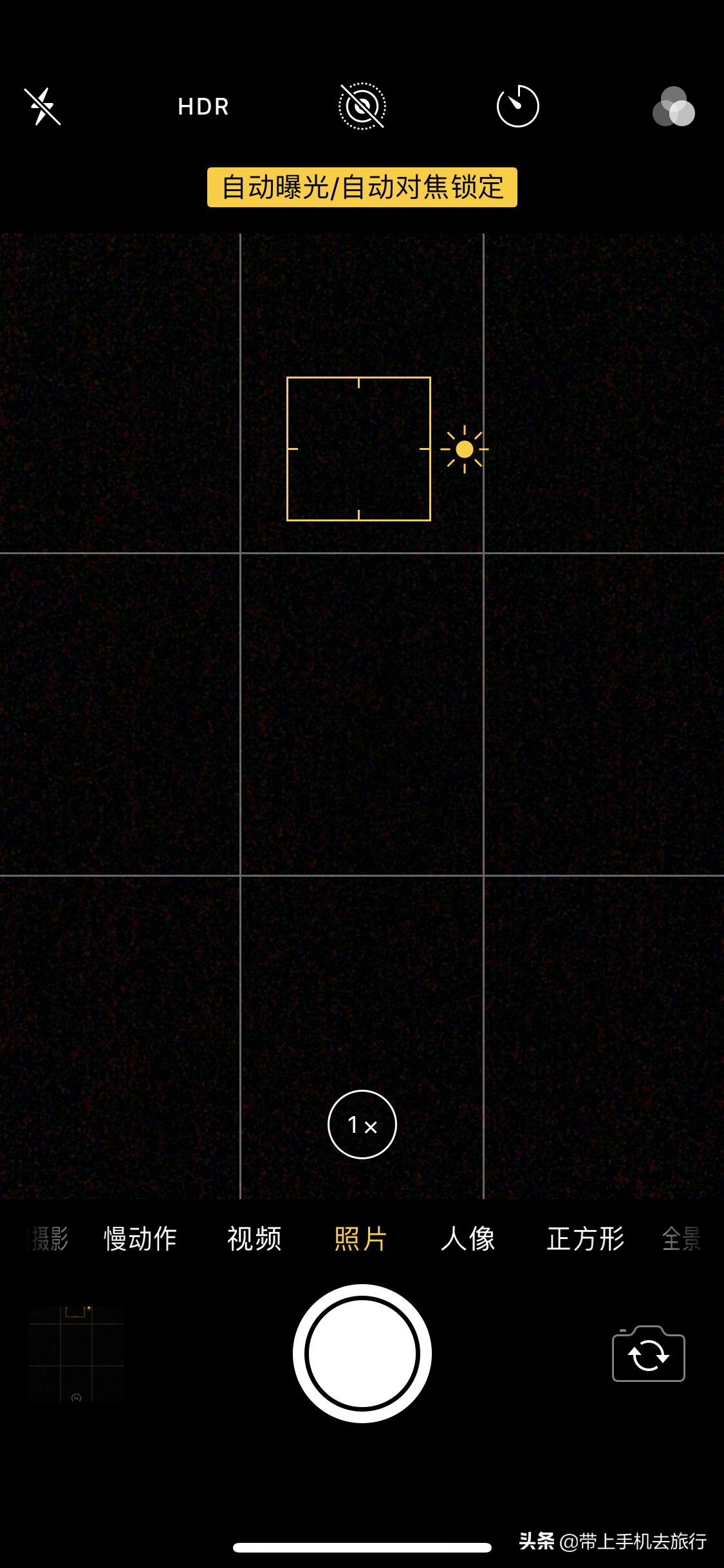Switch to 全景 mode
Image resolution: width=724 pixels, height=1568 pixels.
681,1238
